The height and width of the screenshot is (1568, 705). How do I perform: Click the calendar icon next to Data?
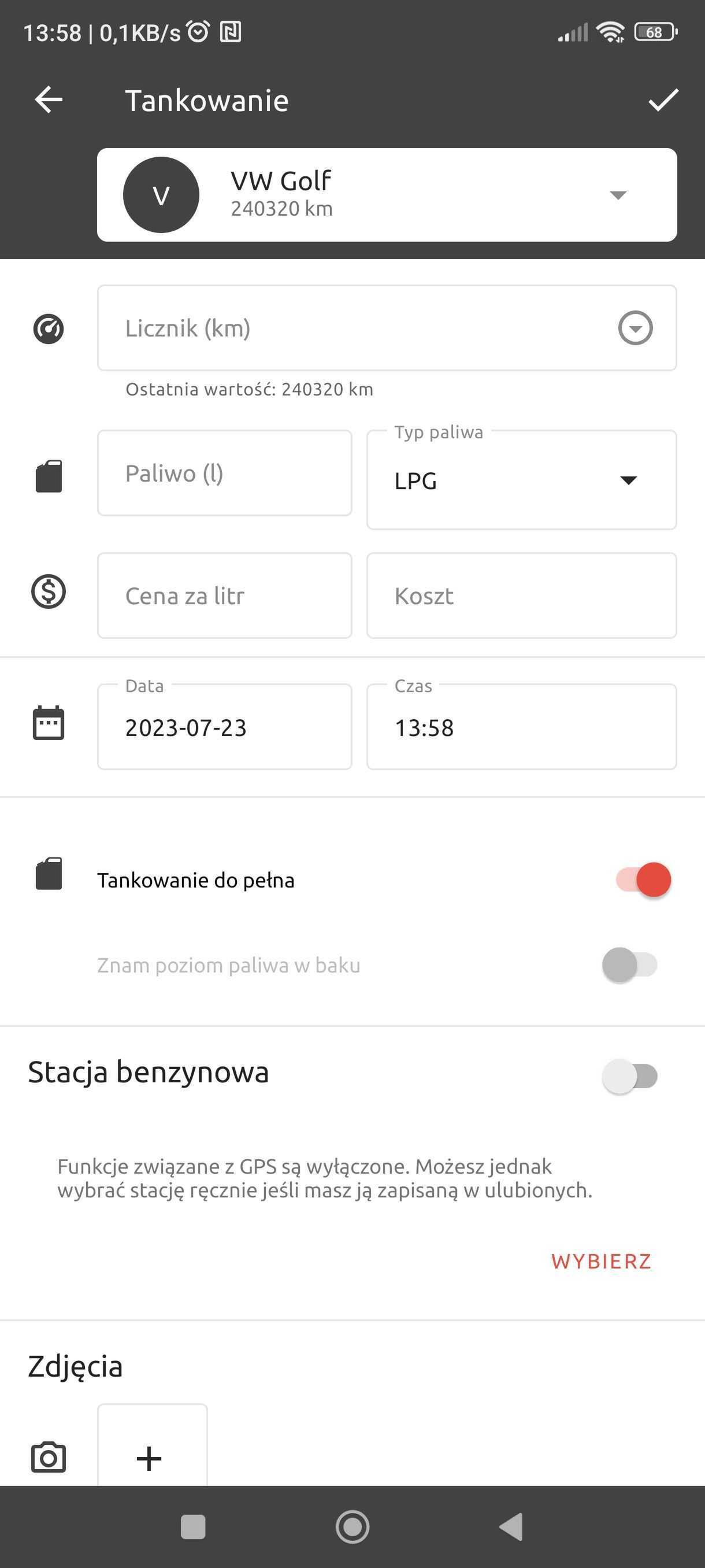tap(49, 723)
